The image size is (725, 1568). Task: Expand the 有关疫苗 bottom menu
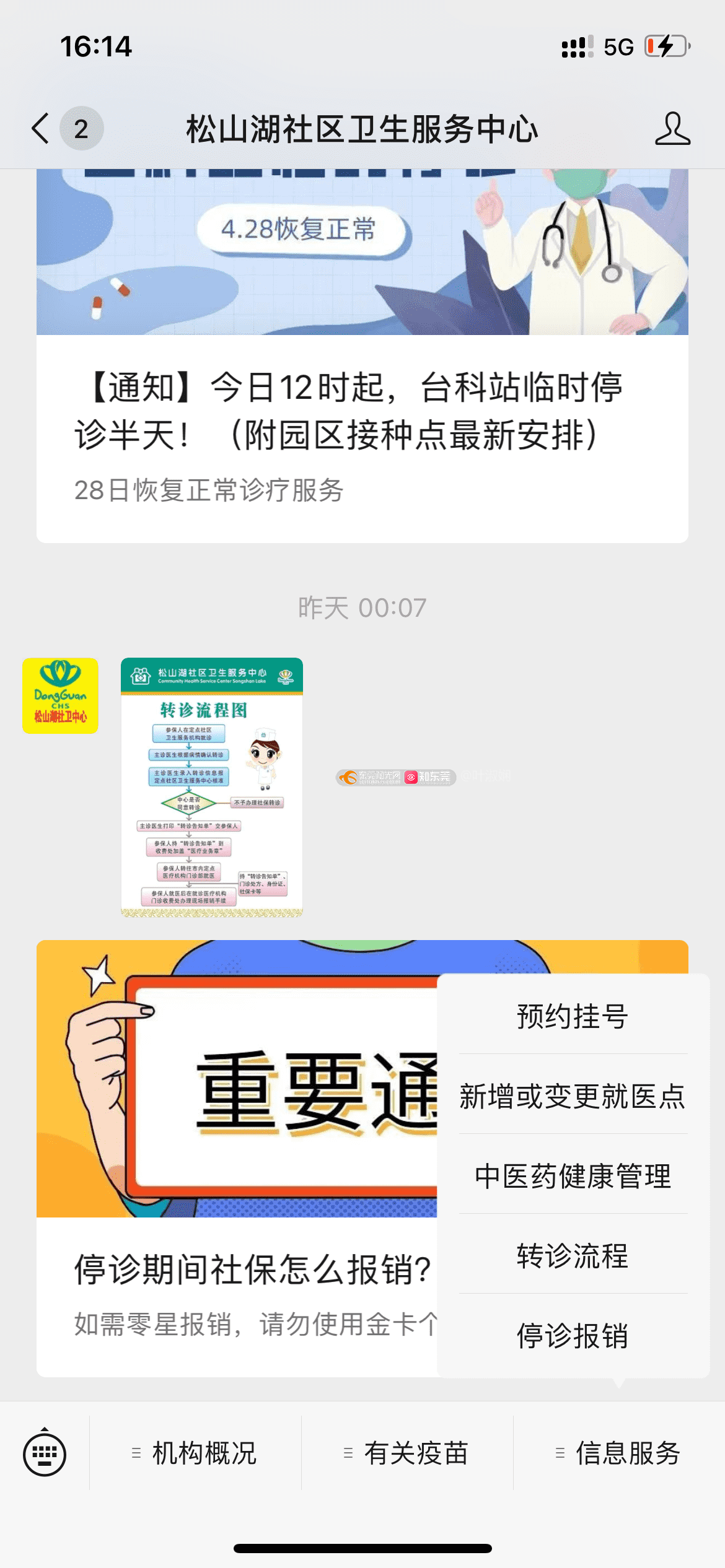(407, 1453)
